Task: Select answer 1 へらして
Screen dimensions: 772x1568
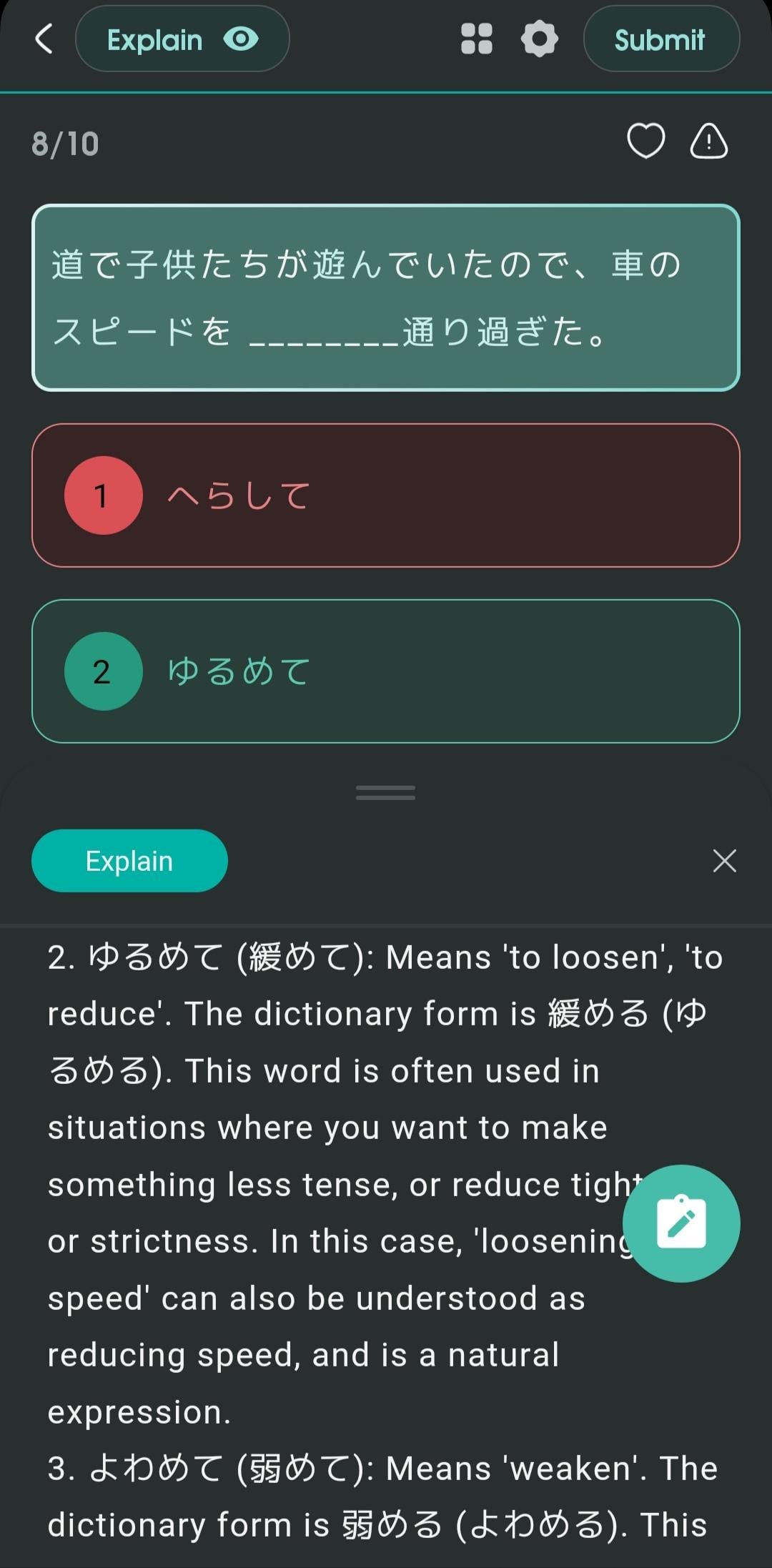Action: coord(385,495)
